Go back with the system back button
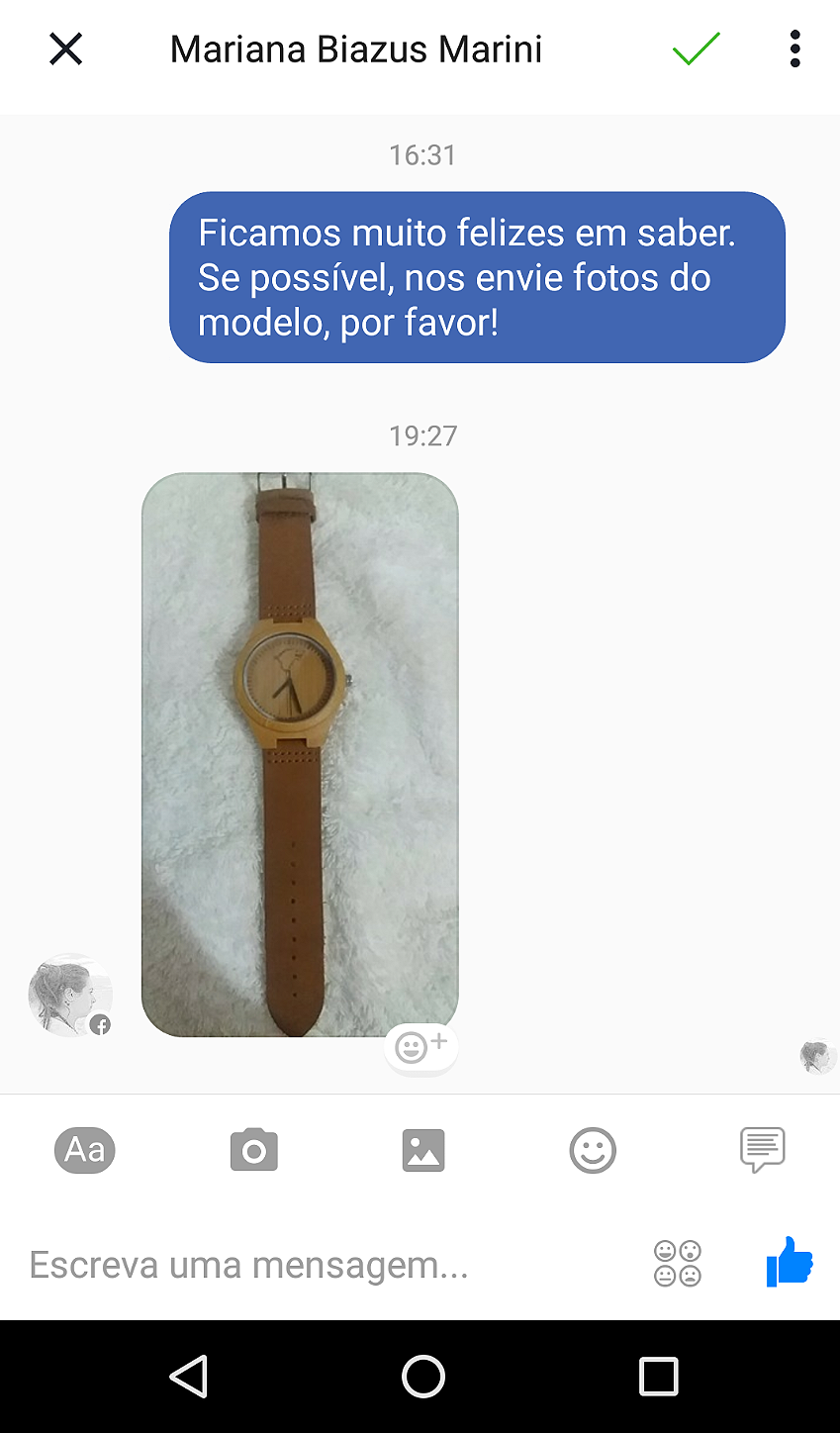 (188, 1377)
